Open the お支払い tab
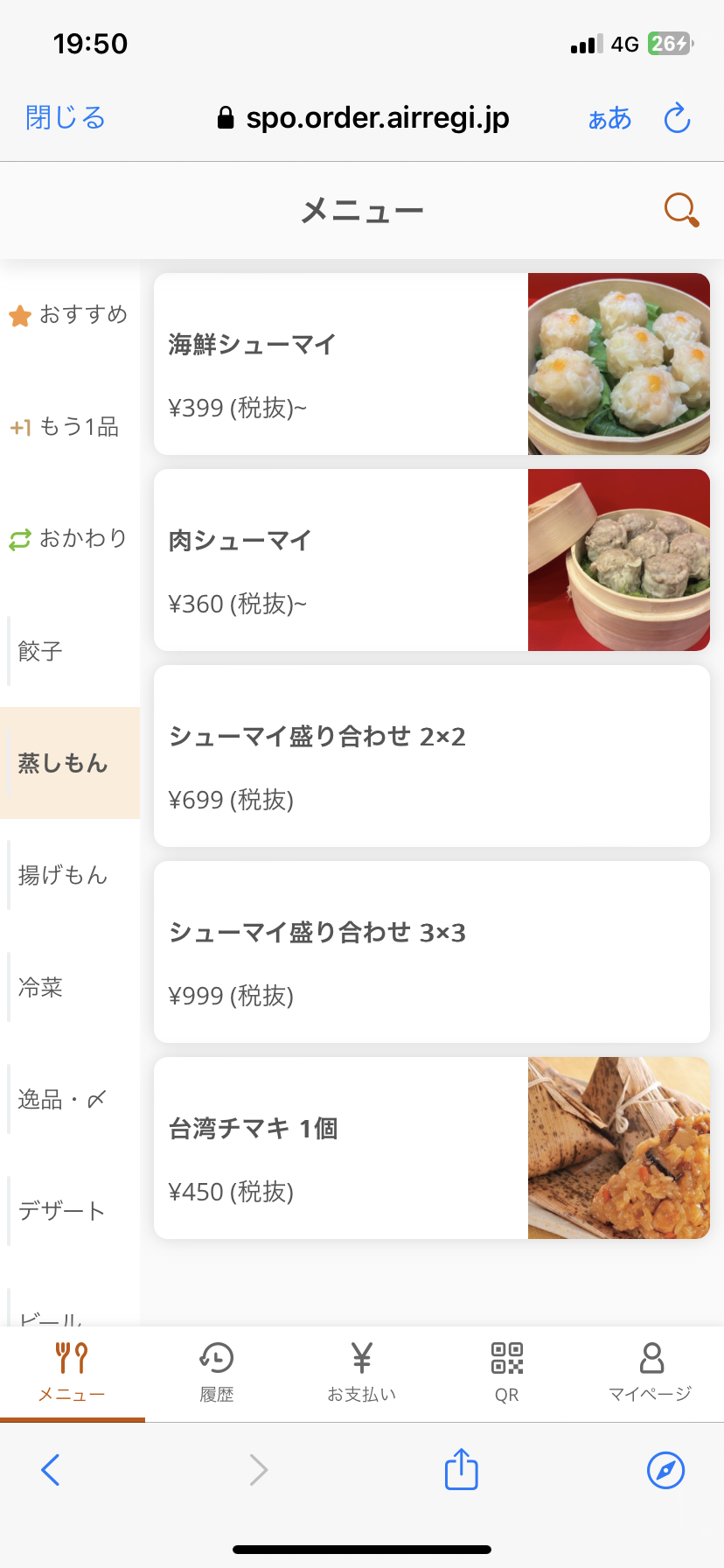This screenshot has height=1568, width=724. click(362, 1374)
